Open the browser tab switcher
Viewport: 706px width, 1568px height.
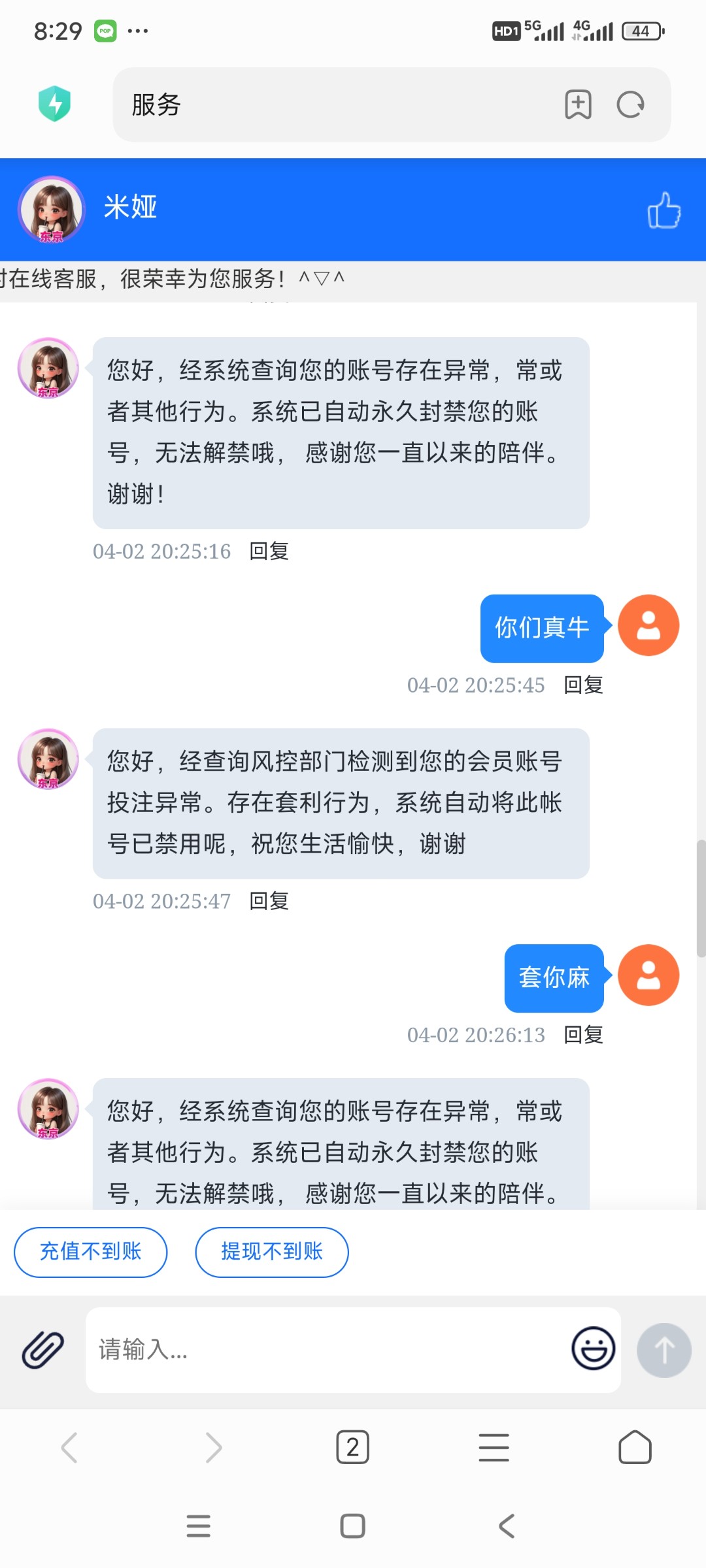pos(352,1447)
